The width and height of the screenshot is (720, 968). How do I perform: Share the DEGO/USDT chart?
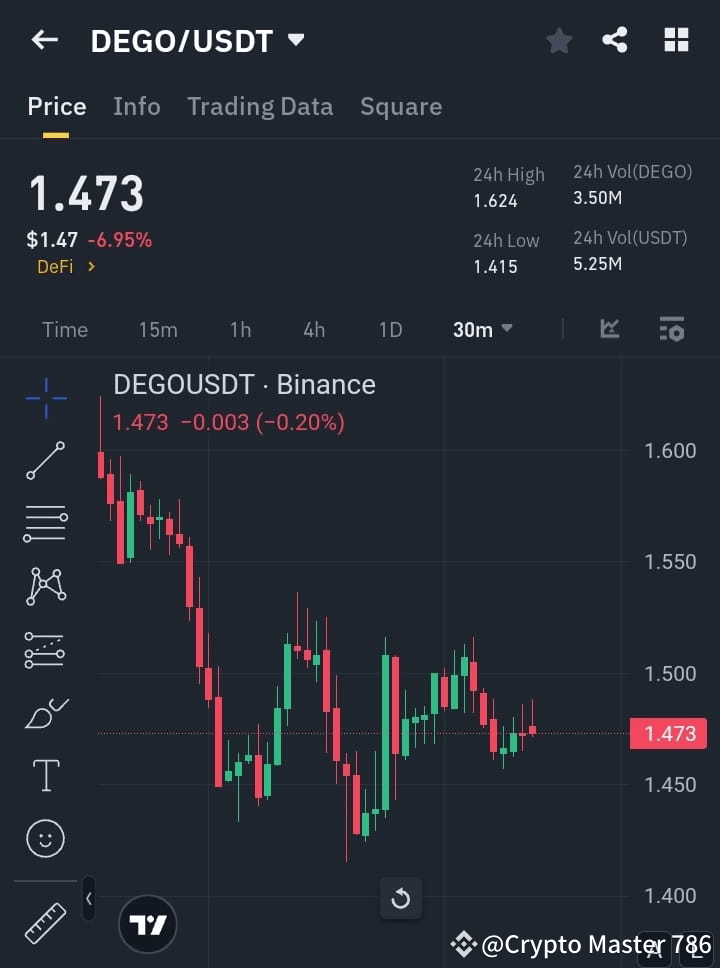(616, 40)
